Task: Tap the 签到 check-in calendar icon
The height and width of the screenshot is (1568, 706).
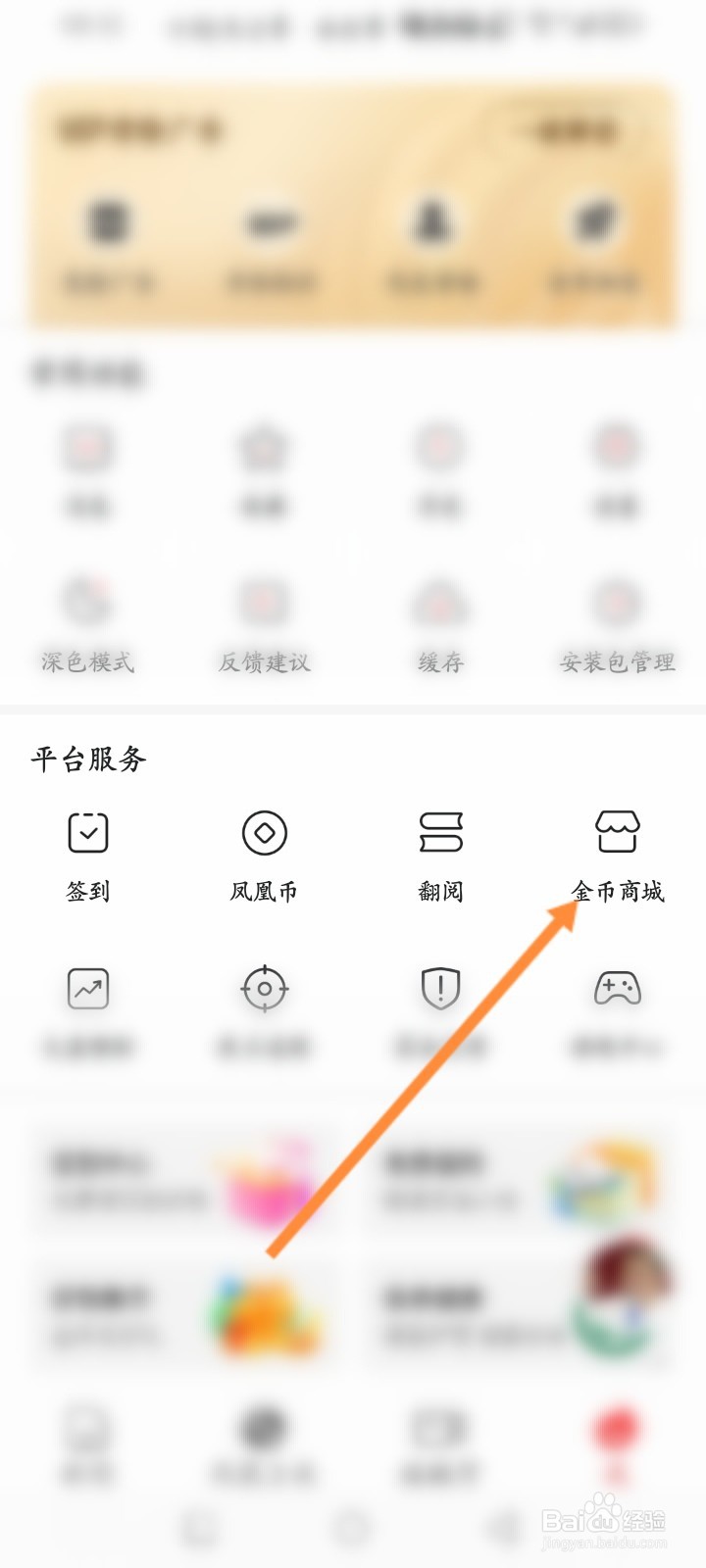Action: pyautogui.click(x=87, y=835)
